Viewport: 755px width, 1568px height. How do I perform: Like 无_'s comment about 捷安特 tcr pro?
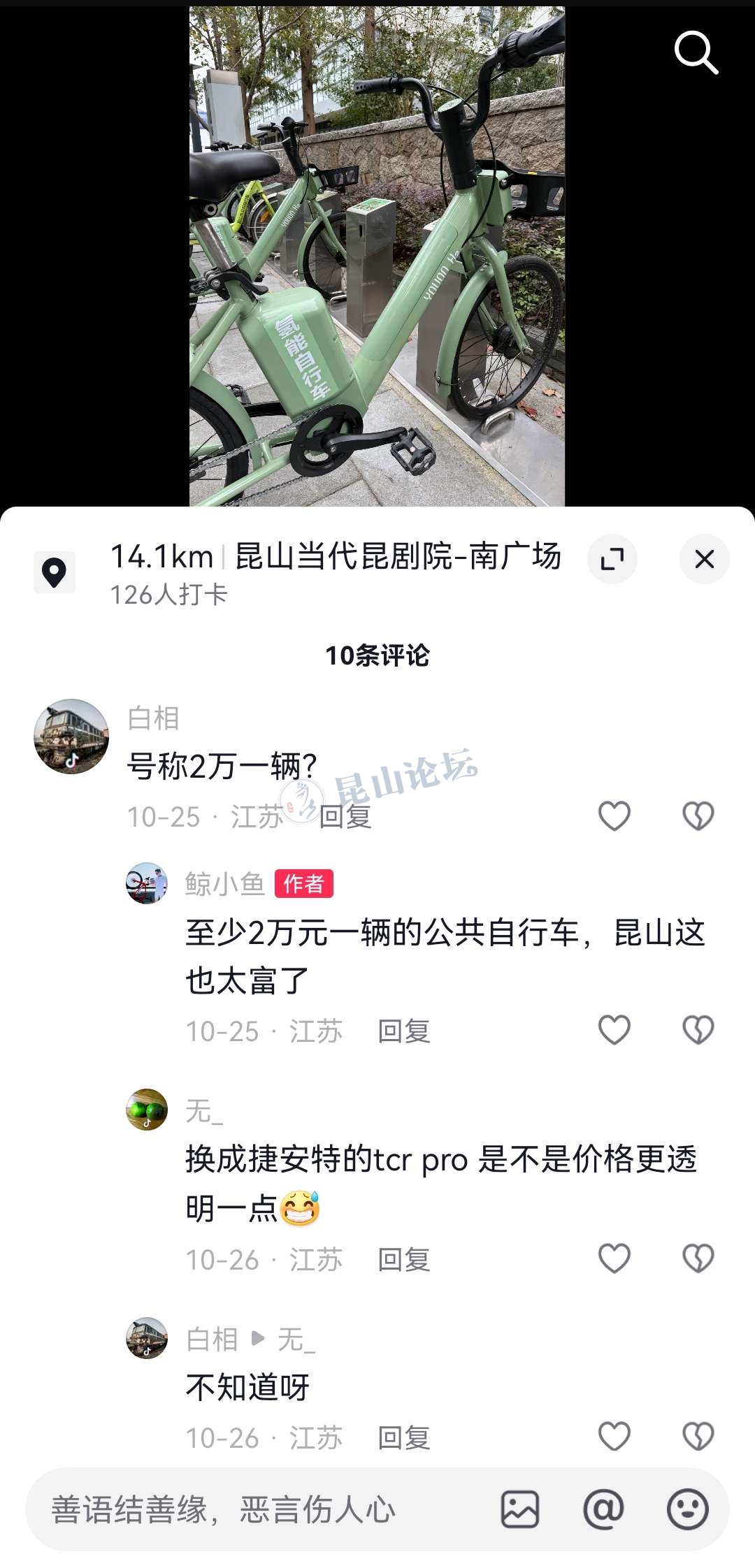614,1258
